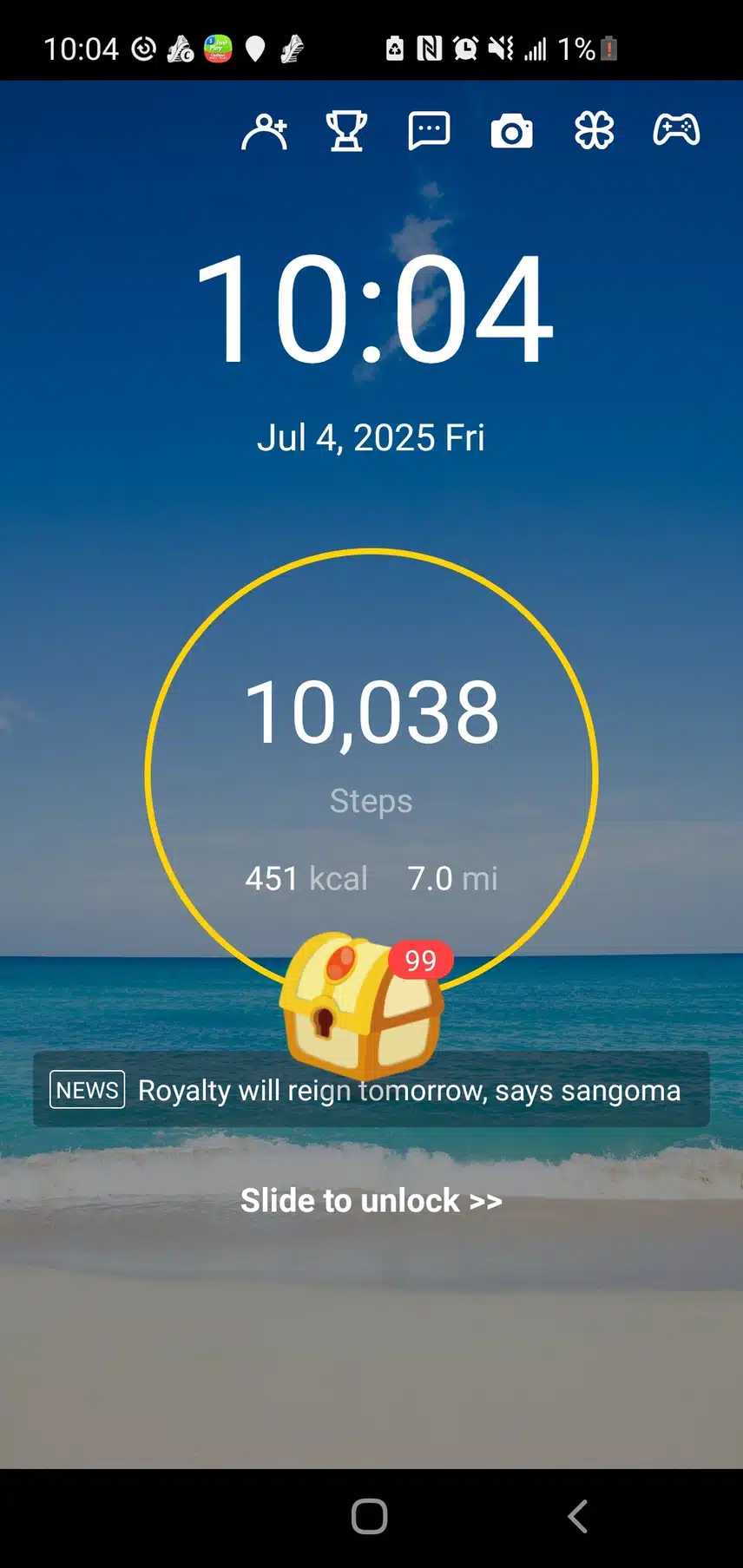This screenshot has width=743, height=1568.
Task: Open the games controller icon
Action: 676,131
